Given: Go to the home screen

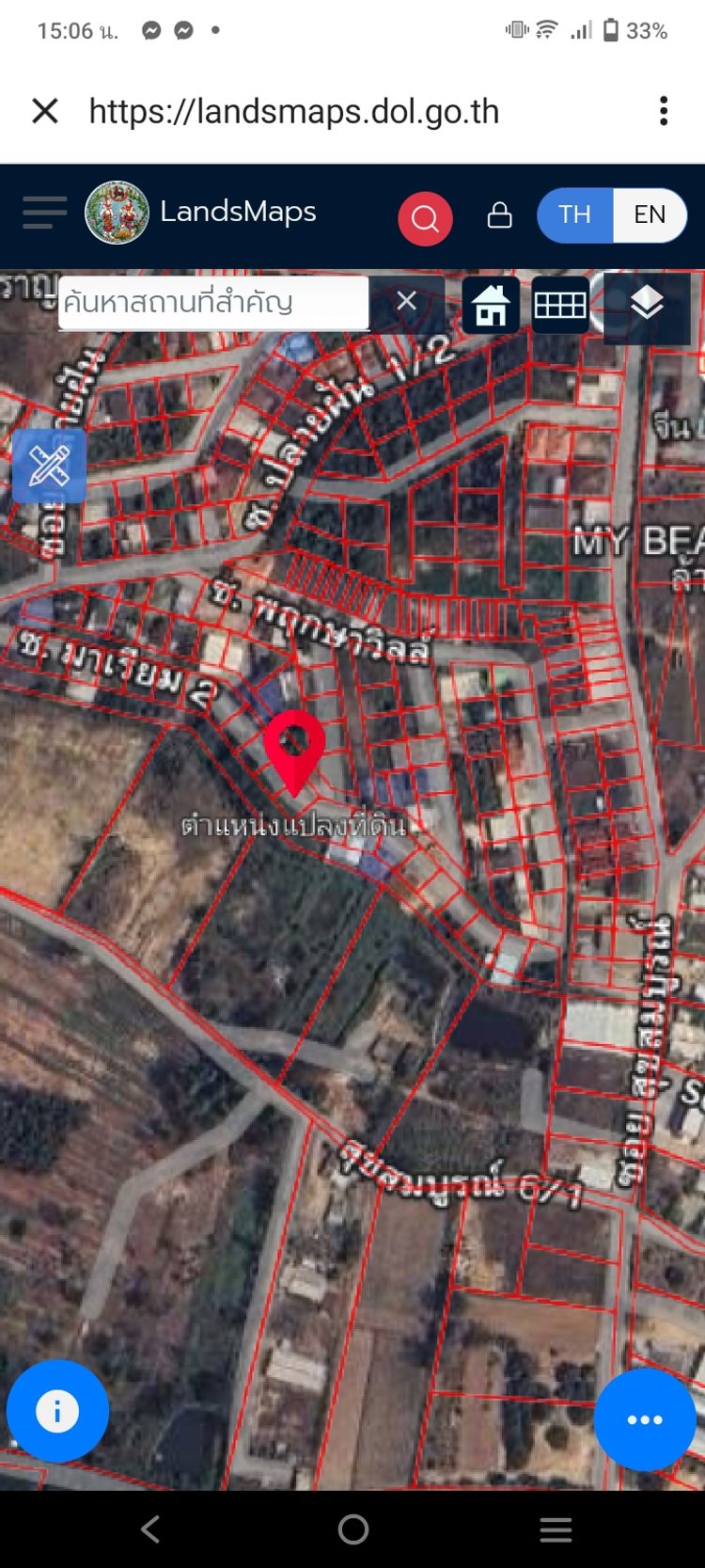Looking at the screenshot, I should pyautogui.click(x=353, y=1529).
